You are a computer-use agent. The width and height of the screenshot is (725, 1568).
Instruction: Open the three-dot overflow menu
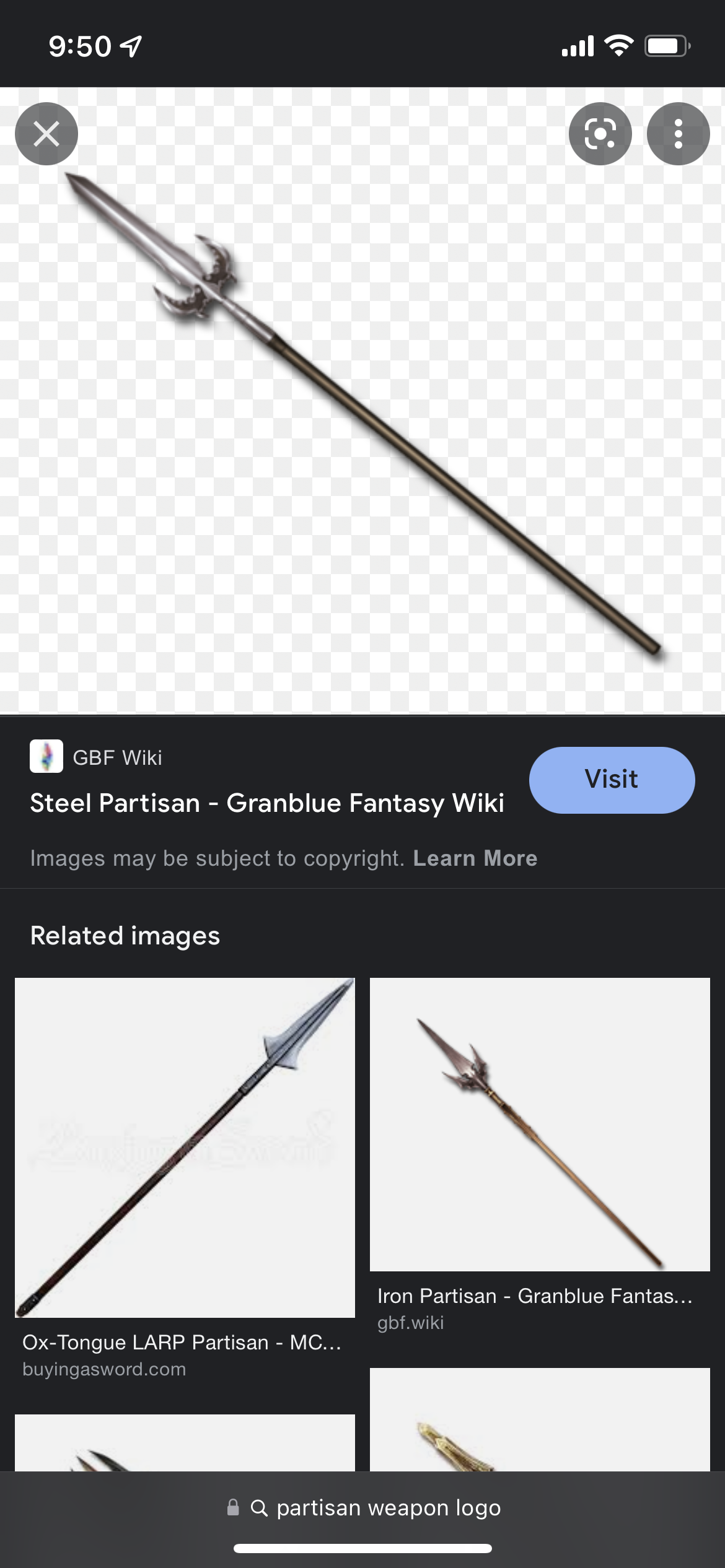click(678, 134)
